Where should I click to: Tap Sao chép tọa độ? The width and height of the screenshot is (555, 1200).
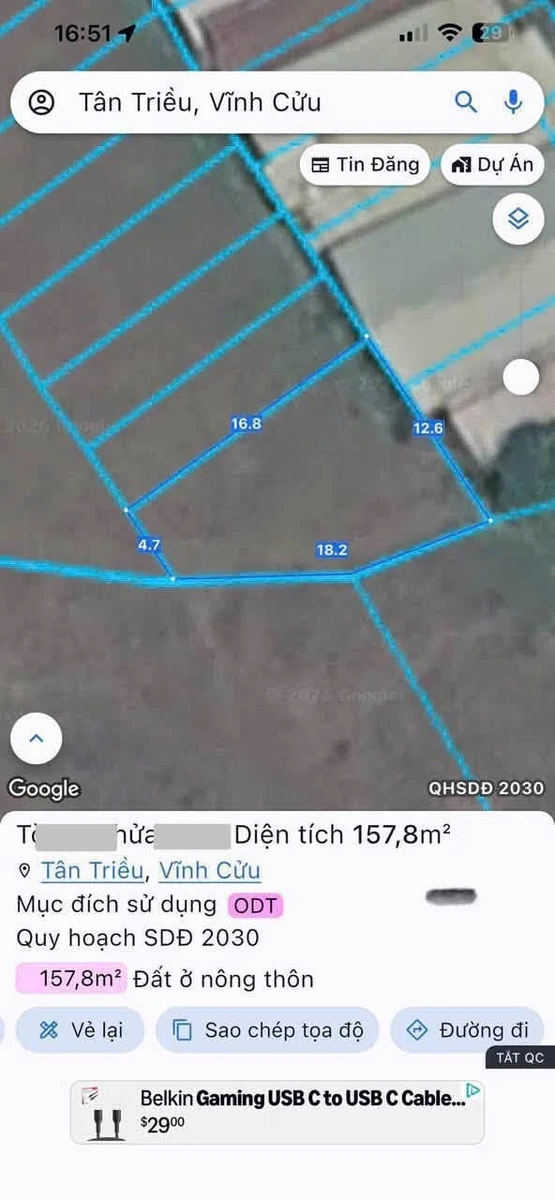(x=267, y=1030)
